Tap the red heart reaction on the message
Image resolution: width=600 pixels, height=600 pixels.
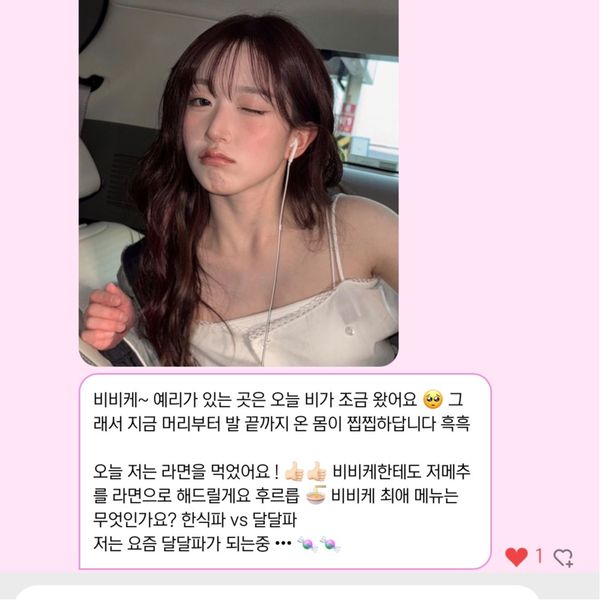pyautogui.click(x=516, y=557)
